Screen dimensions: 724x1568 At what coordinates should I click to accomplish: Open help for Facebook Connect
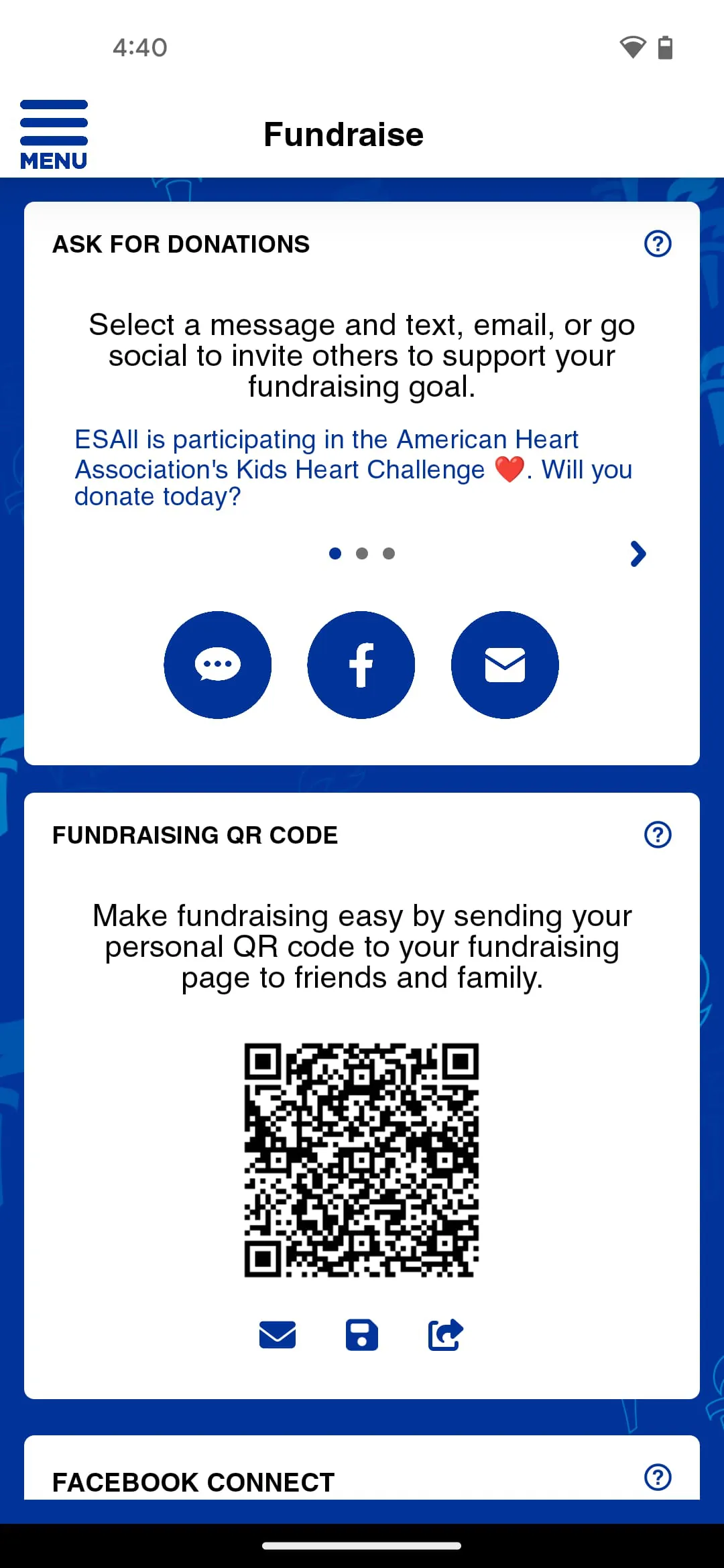(x=658, y=1478)
